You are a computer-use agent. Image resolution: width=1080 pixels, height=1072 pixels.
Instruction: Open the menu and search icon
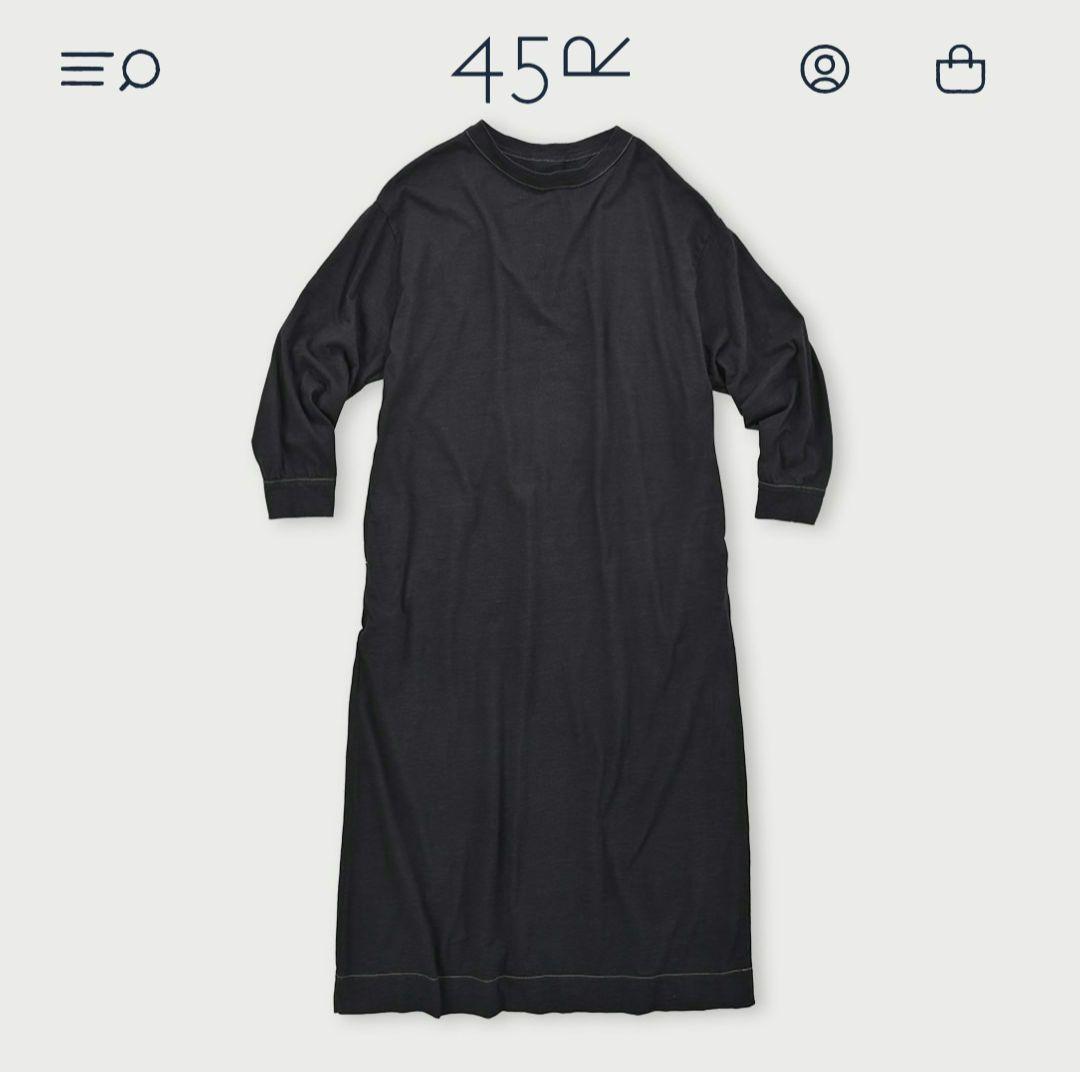pos(110,70)
